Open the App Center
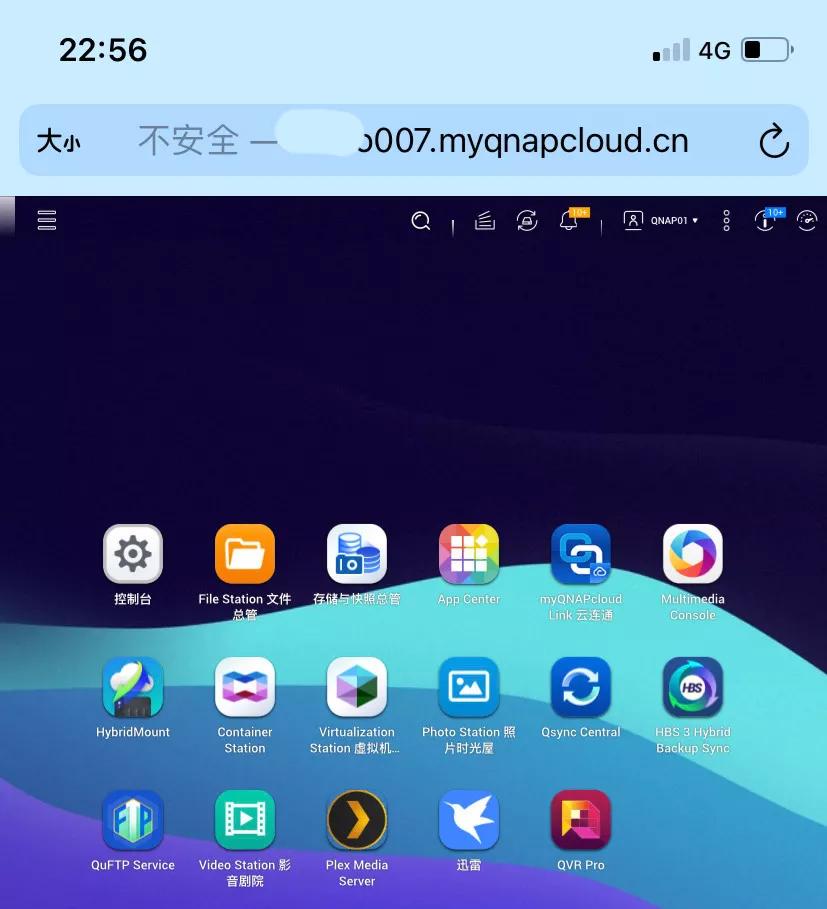Viewport: 827px width, 909px height. coord(469,554)
